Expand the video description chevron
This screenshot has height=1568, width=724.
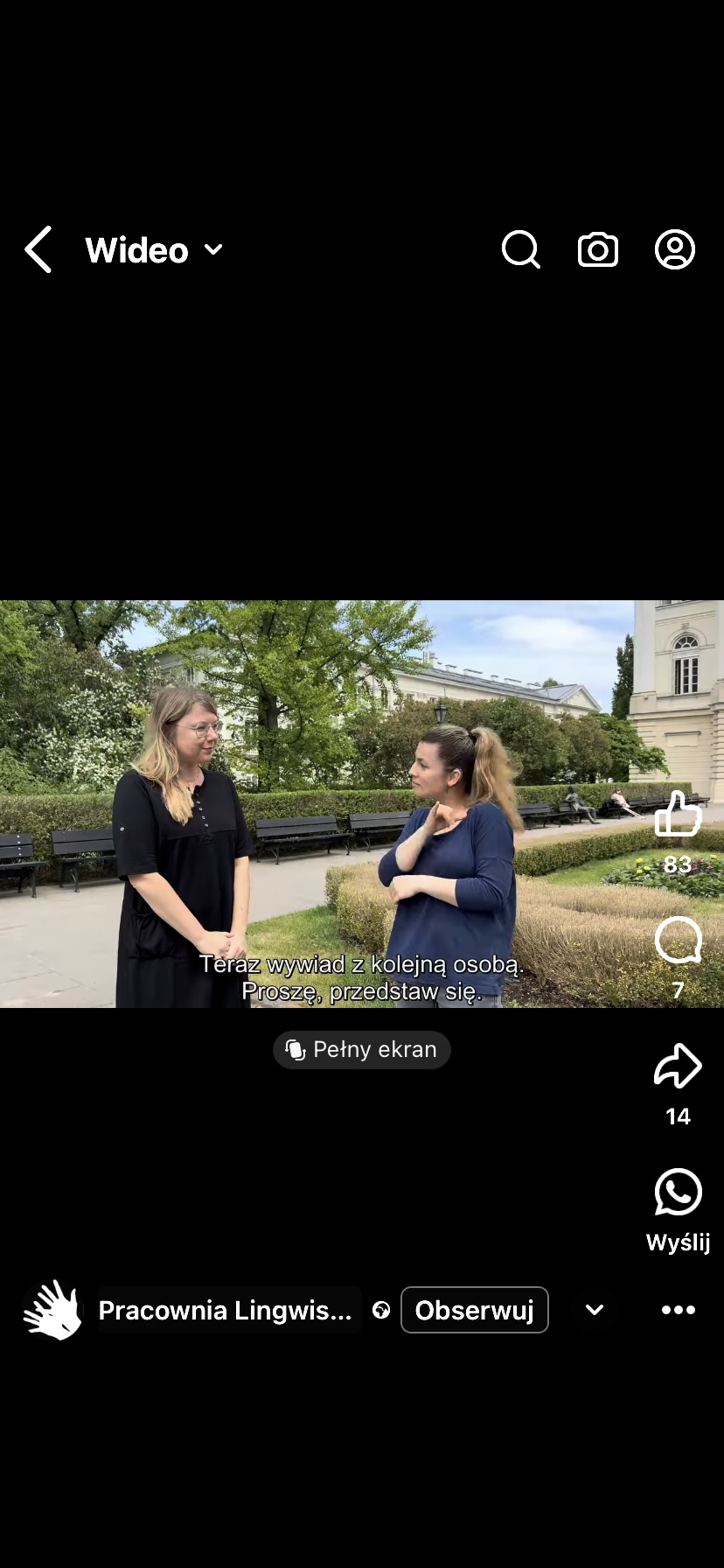point(595,1310)
